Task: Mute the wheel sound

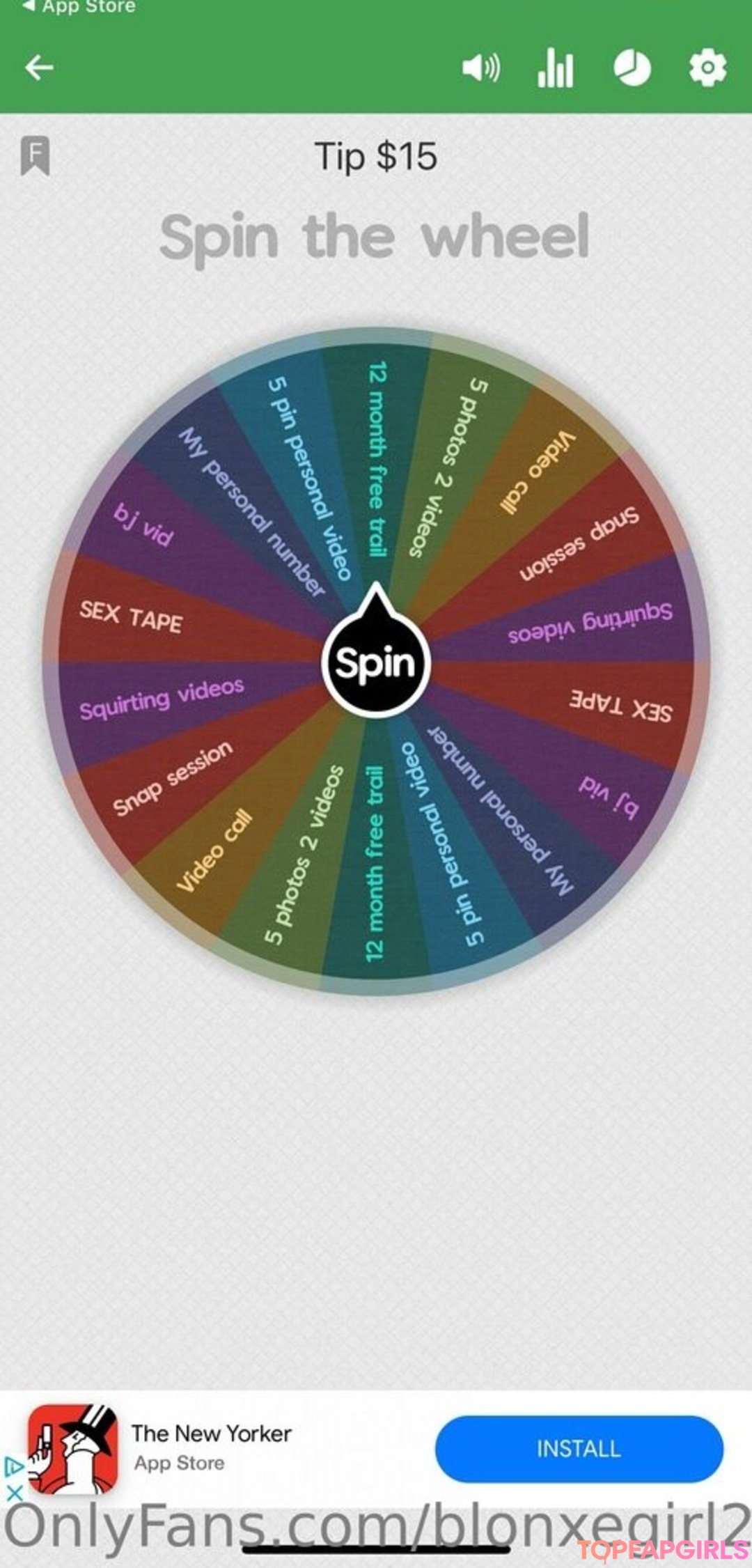Action: (480, 68)
